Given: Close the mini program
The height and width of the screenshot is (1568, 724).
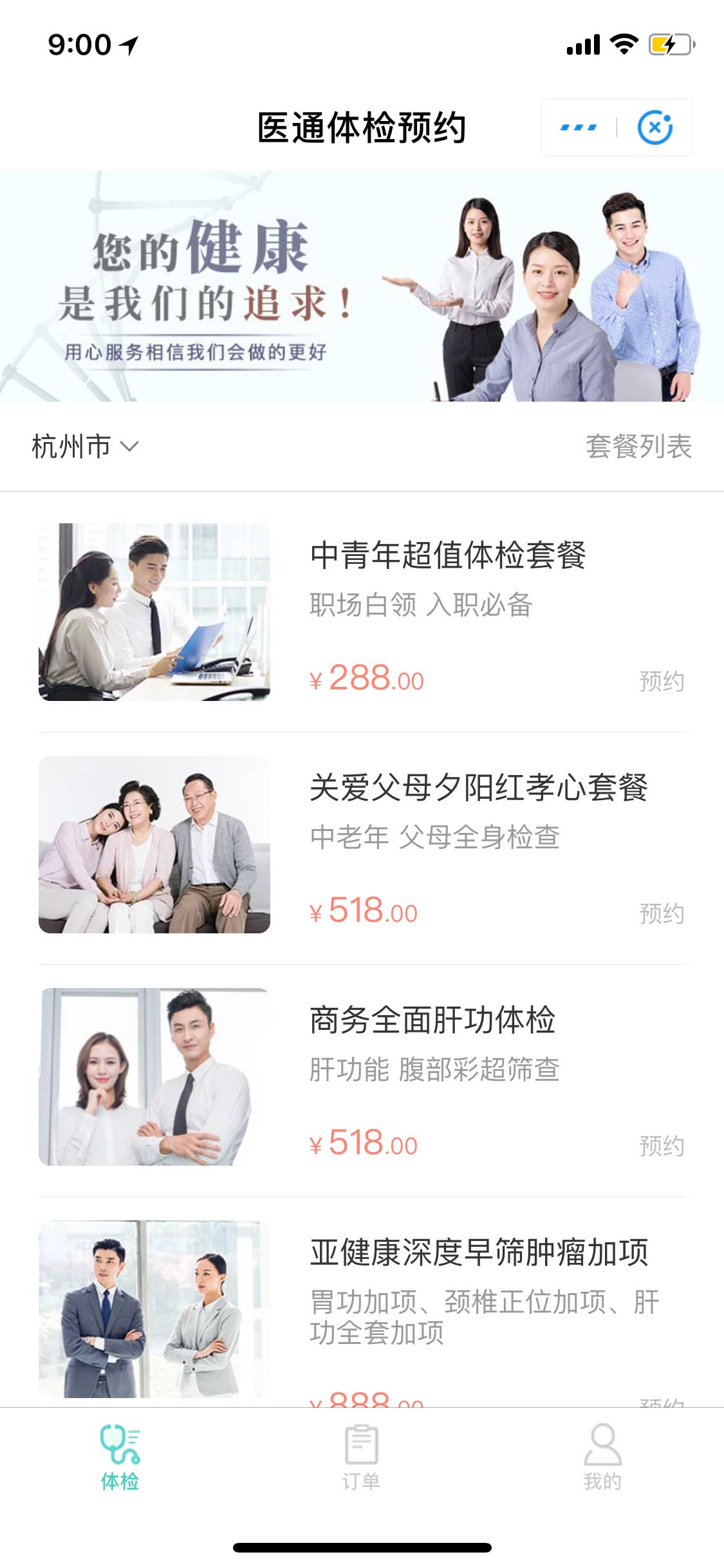Looking at the screenshot, I should click(654, 127).
